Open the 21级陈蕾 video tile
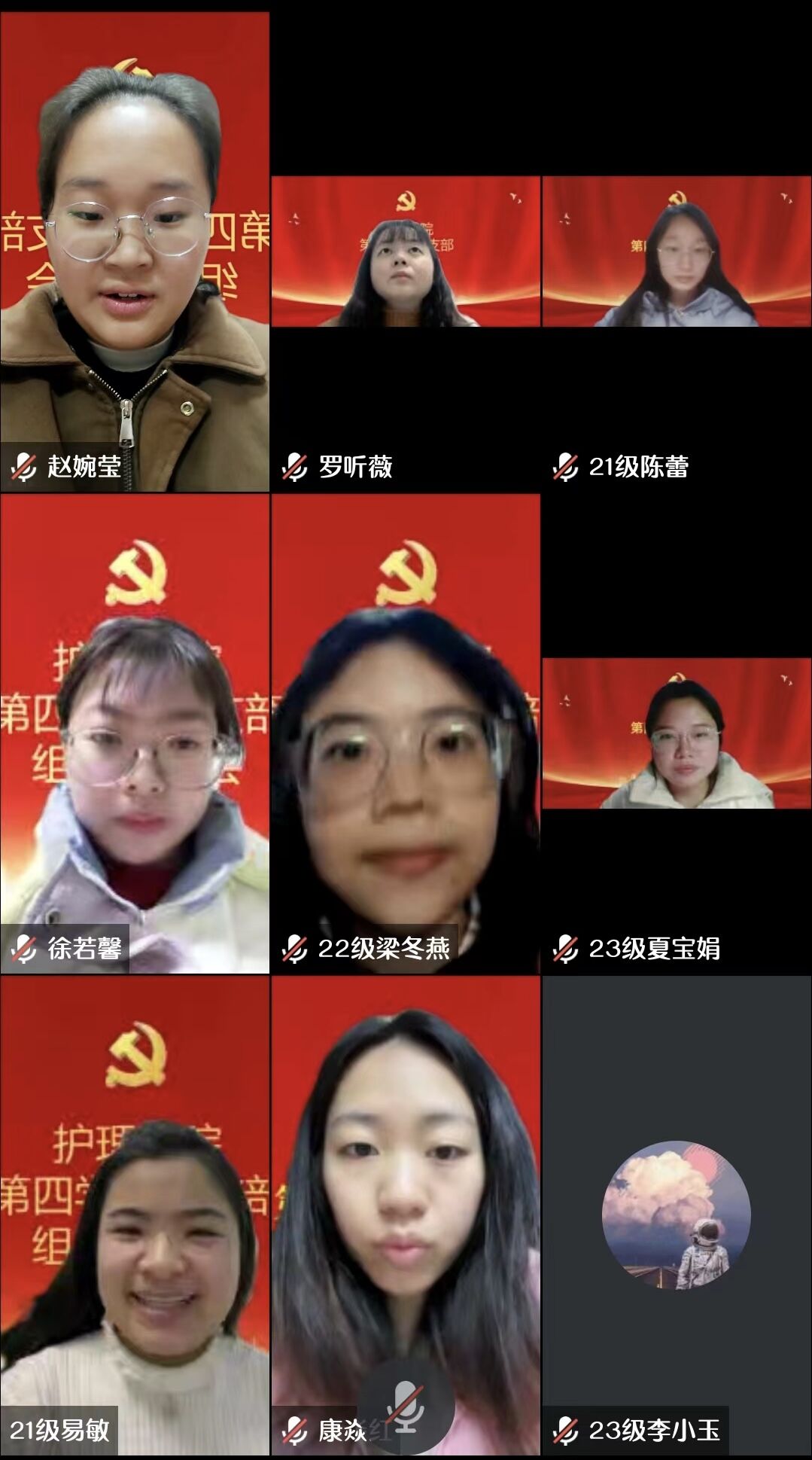 pos(677,252)
